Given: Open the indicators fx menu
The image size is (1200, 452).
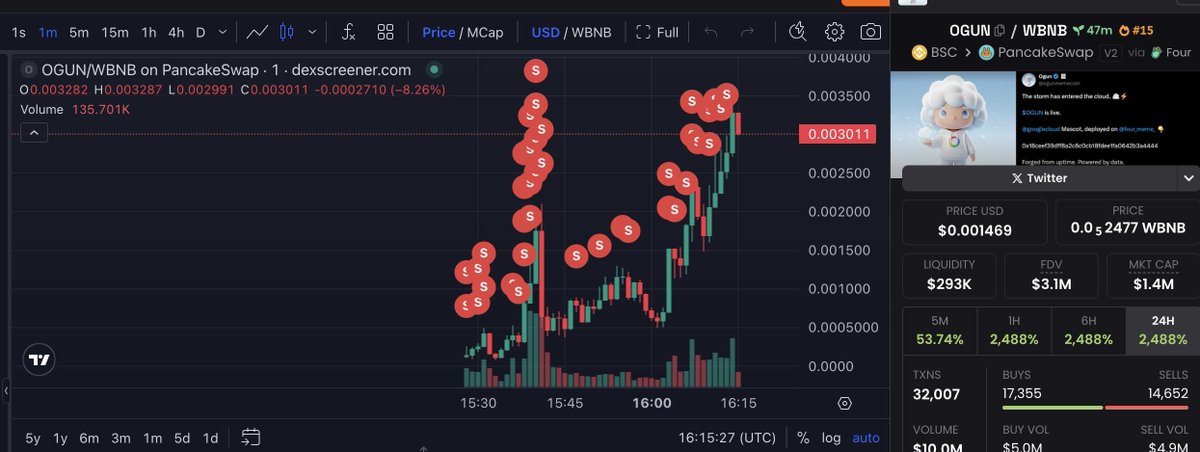Looking at the screenshot, I should click(x=347, y=32).
